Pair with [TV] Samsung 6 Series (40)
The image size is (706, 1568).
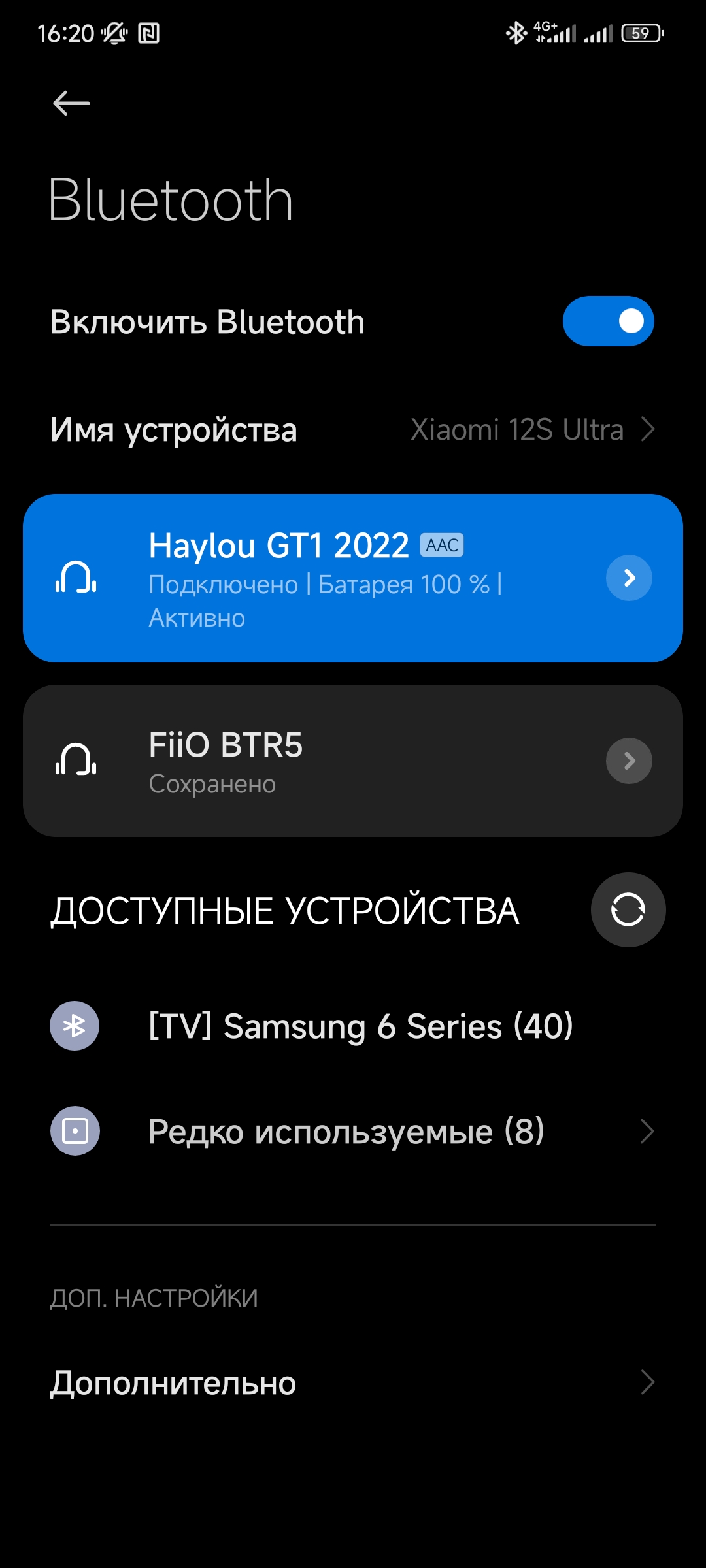pos(360,1026)
